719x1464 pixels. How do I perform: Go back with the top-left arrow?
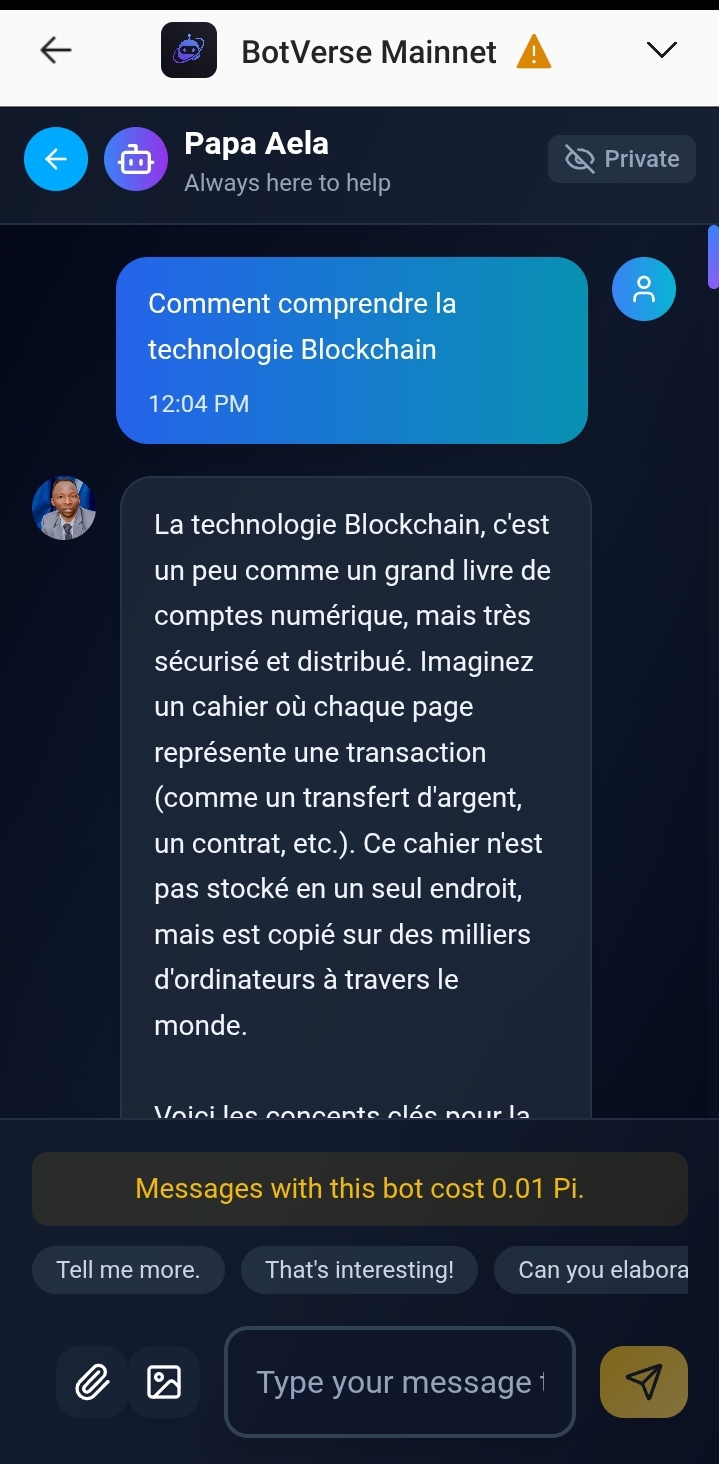click(x=56, y=50)
